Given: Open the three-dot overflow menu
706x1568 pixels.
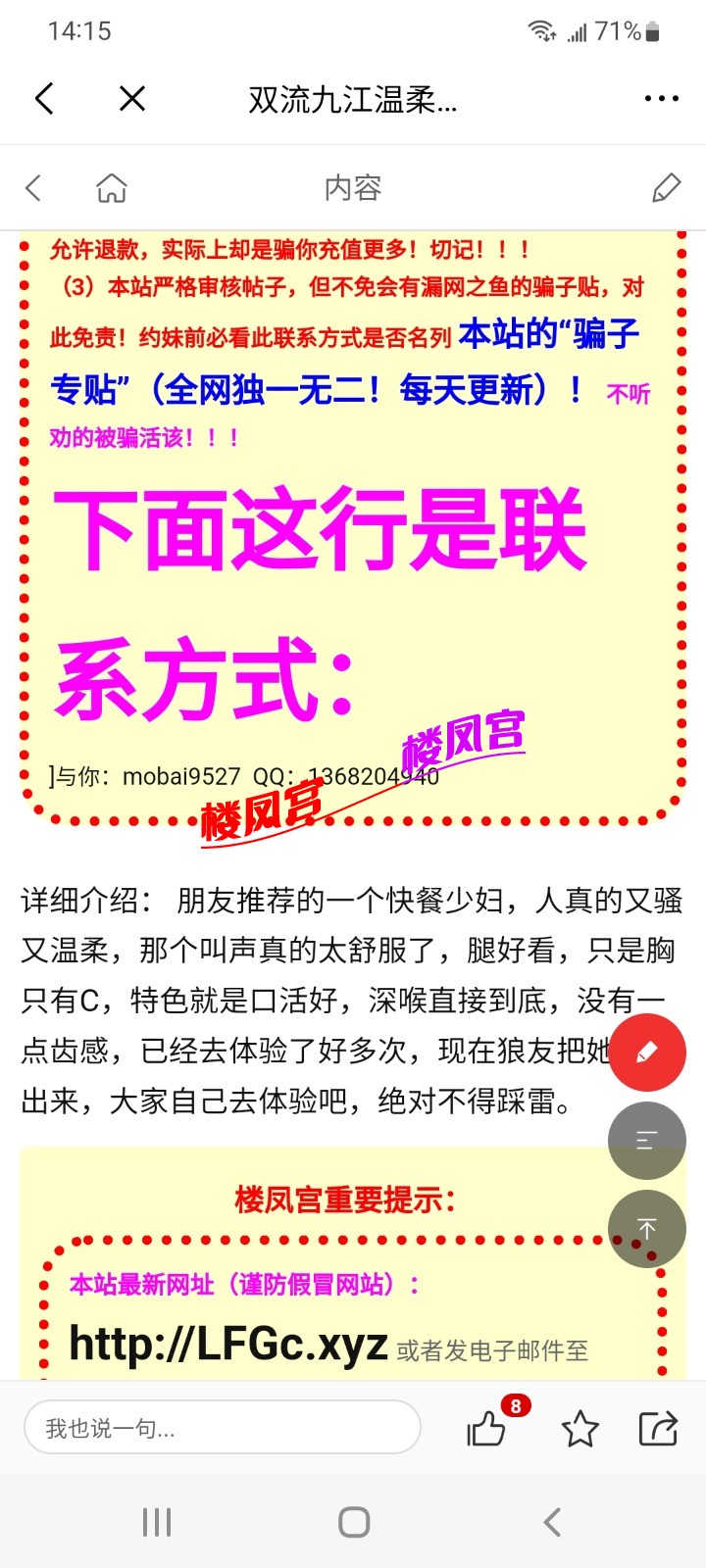Looking at the screenshot, I should (661, 98).
